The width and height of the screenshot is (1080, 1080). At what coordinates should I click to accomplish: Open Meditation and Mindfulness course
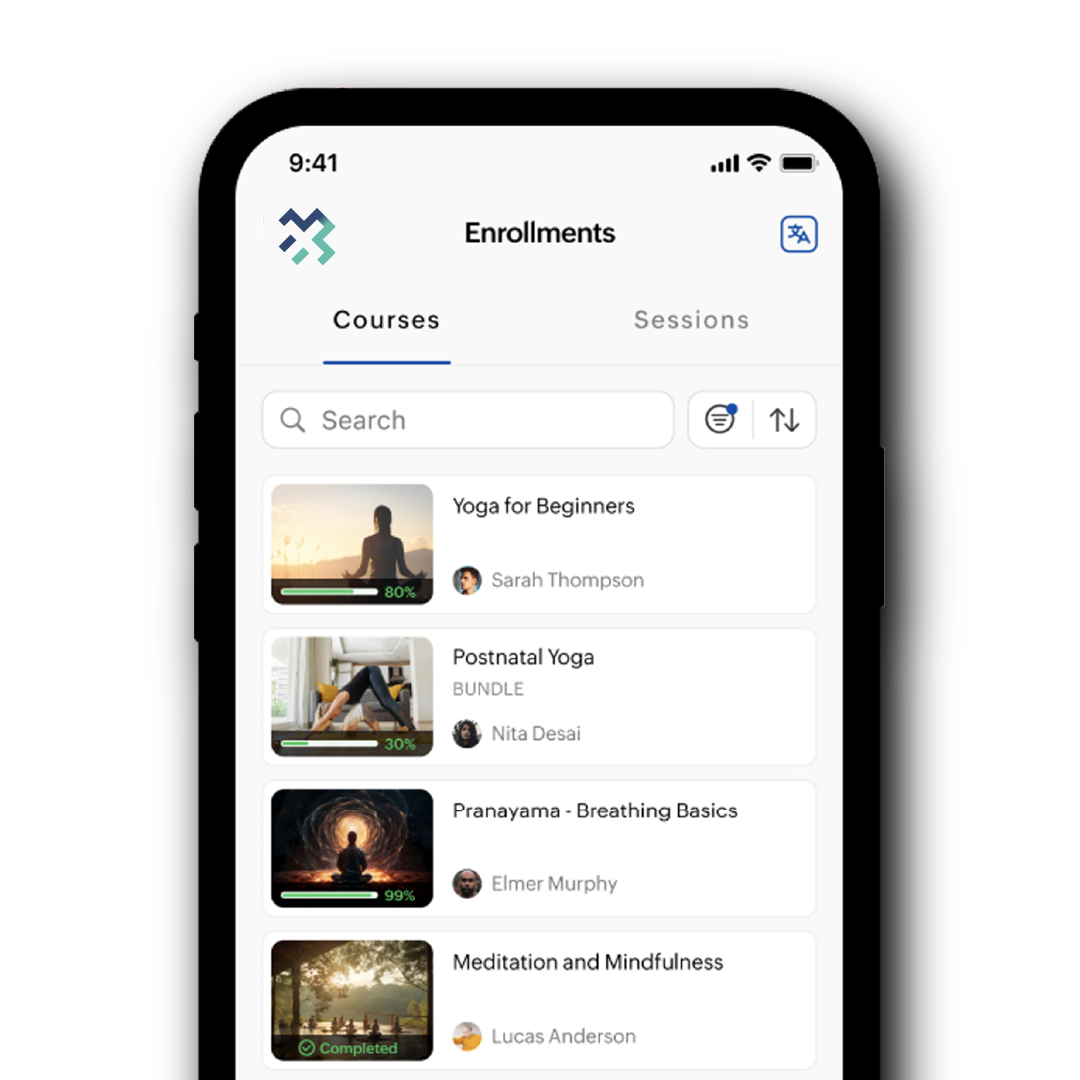click(588, 962)
